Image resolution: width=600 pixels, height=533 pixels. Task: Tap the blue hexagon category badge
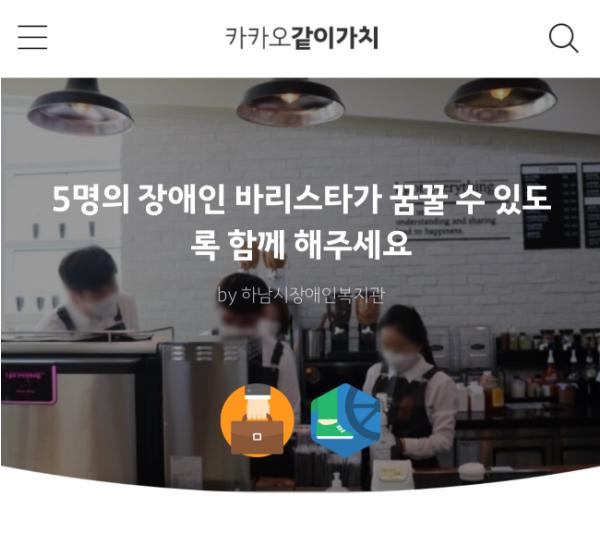coord(345,420)
